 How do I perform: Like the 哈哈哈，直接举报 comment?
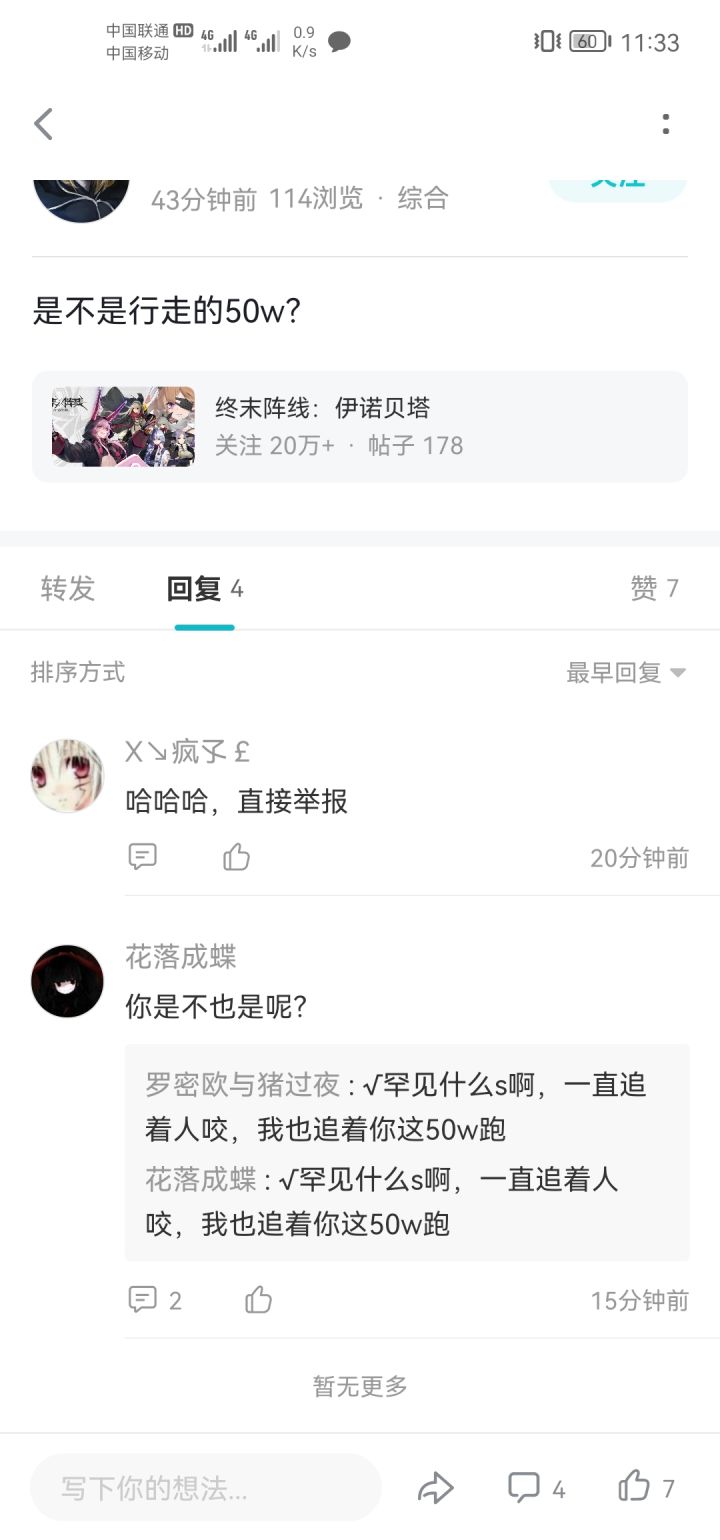[237, 857]
